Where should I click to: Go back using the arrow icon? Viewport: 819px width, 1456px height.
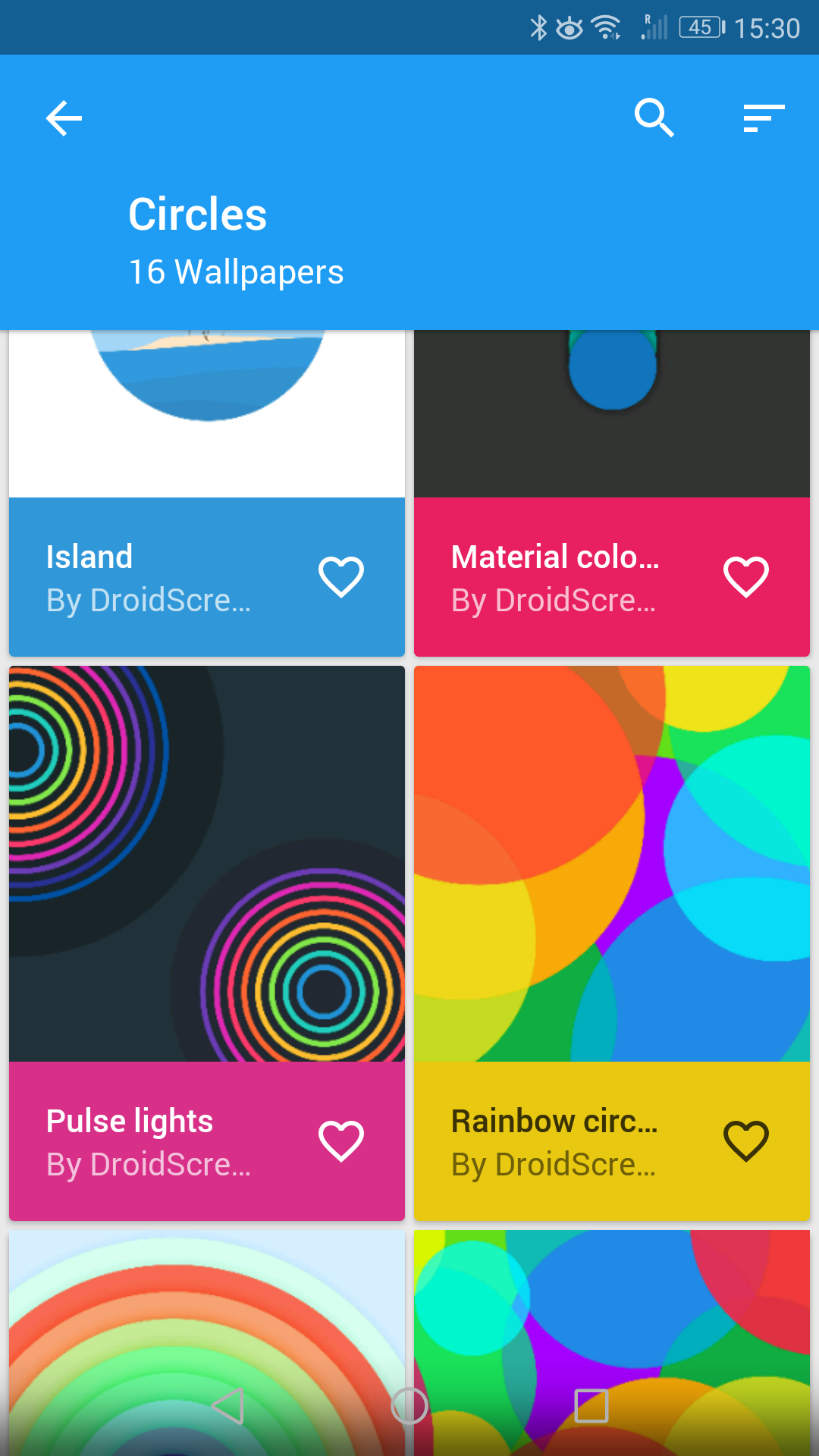[64, 119]
